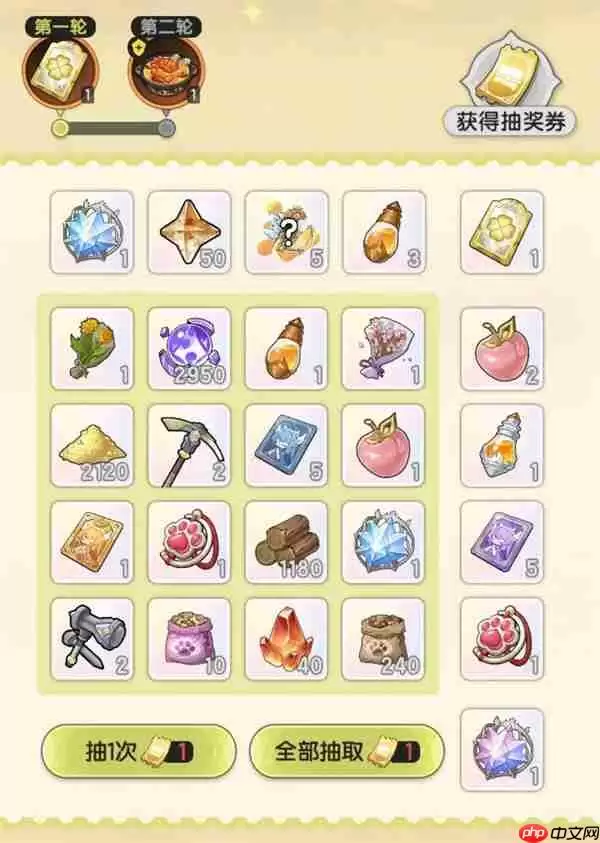Open 获得抽奖券 to get lottery tickets

pyautogui.click(x=510, y=95)
